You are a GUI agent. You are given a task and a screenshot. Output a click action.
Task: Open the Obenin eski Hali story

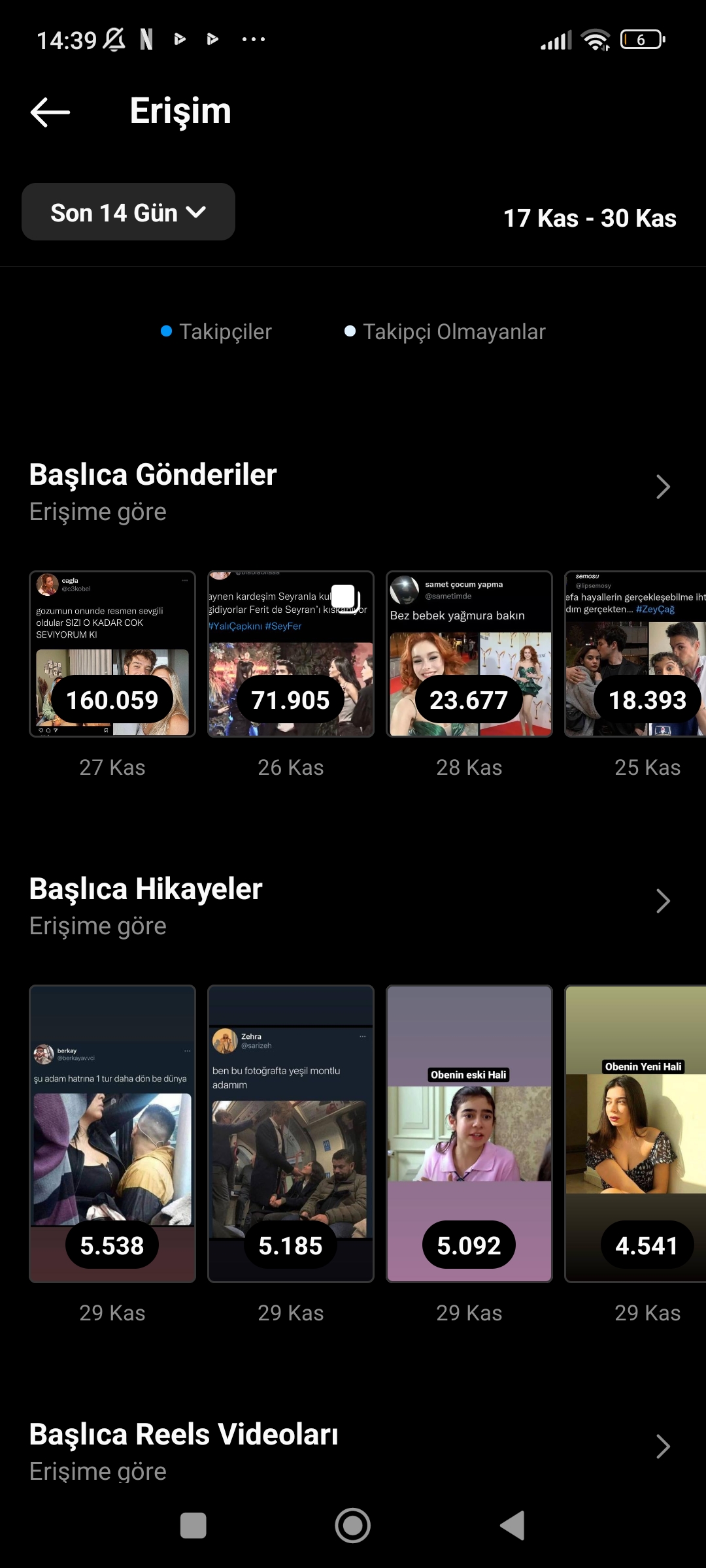pyautogui.click(x=469, y=1134)
